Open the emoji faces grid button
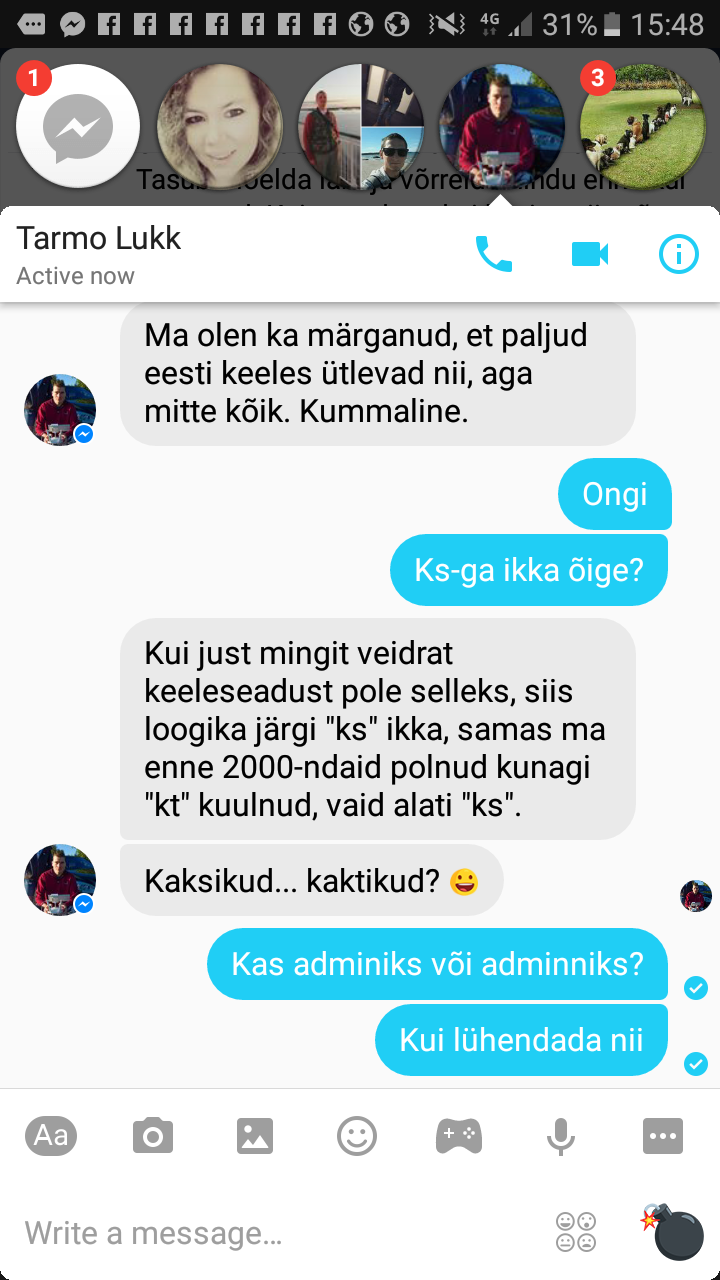 click(576, 1232)
